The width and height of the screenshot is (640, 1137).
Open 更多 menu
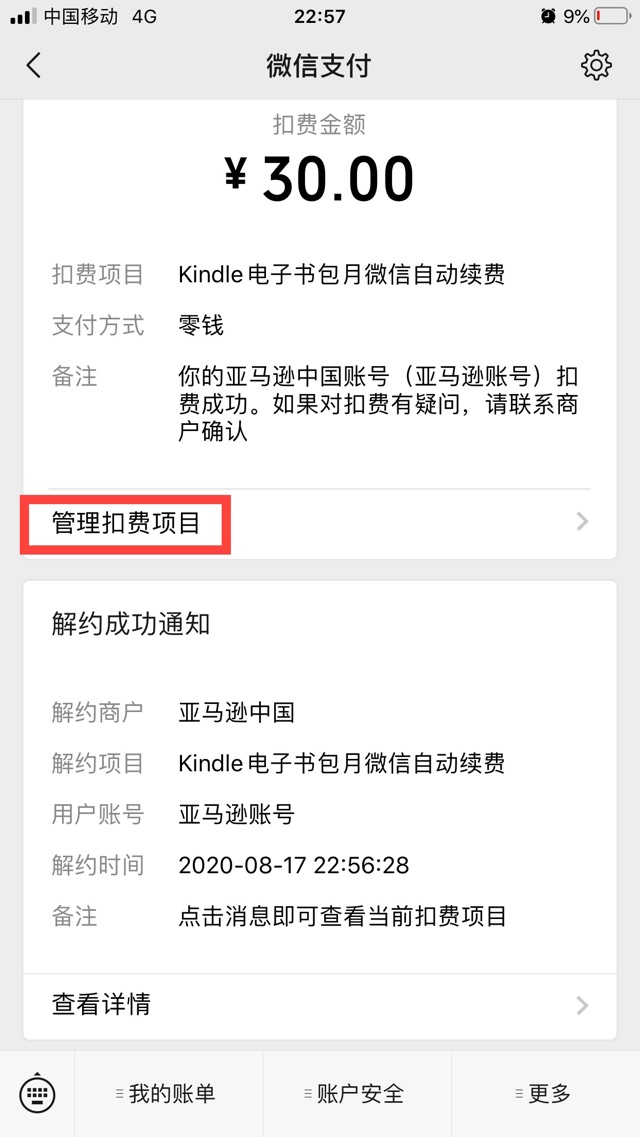click(546, 1094)
